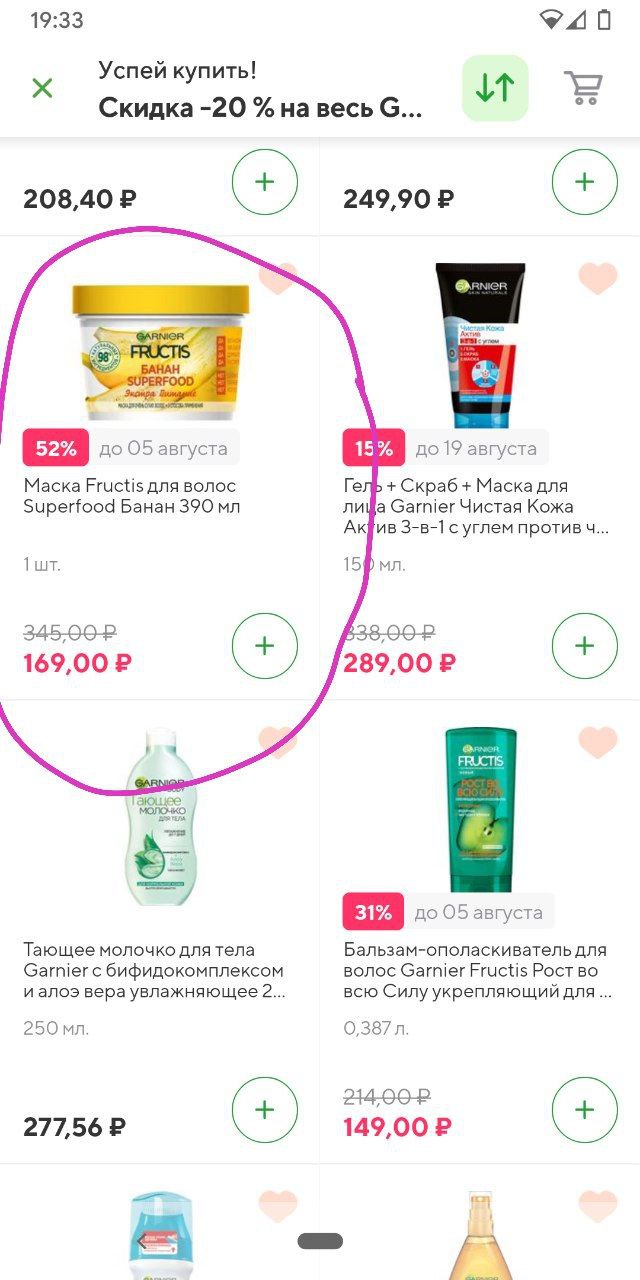
Task: Favorite the Тающее молочко body milk
Action: click(x=278, y=742)
